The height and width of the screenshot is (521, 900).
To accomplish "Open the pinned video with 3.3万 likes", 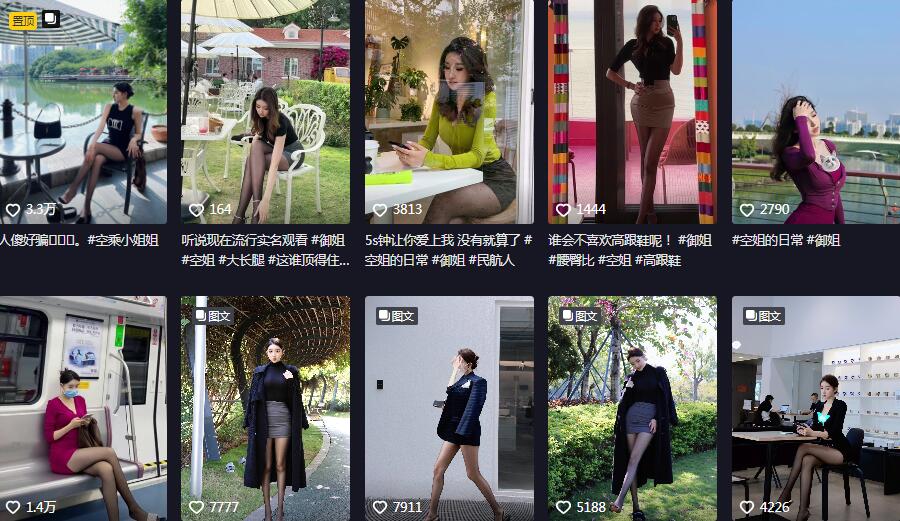I will 82,110.
